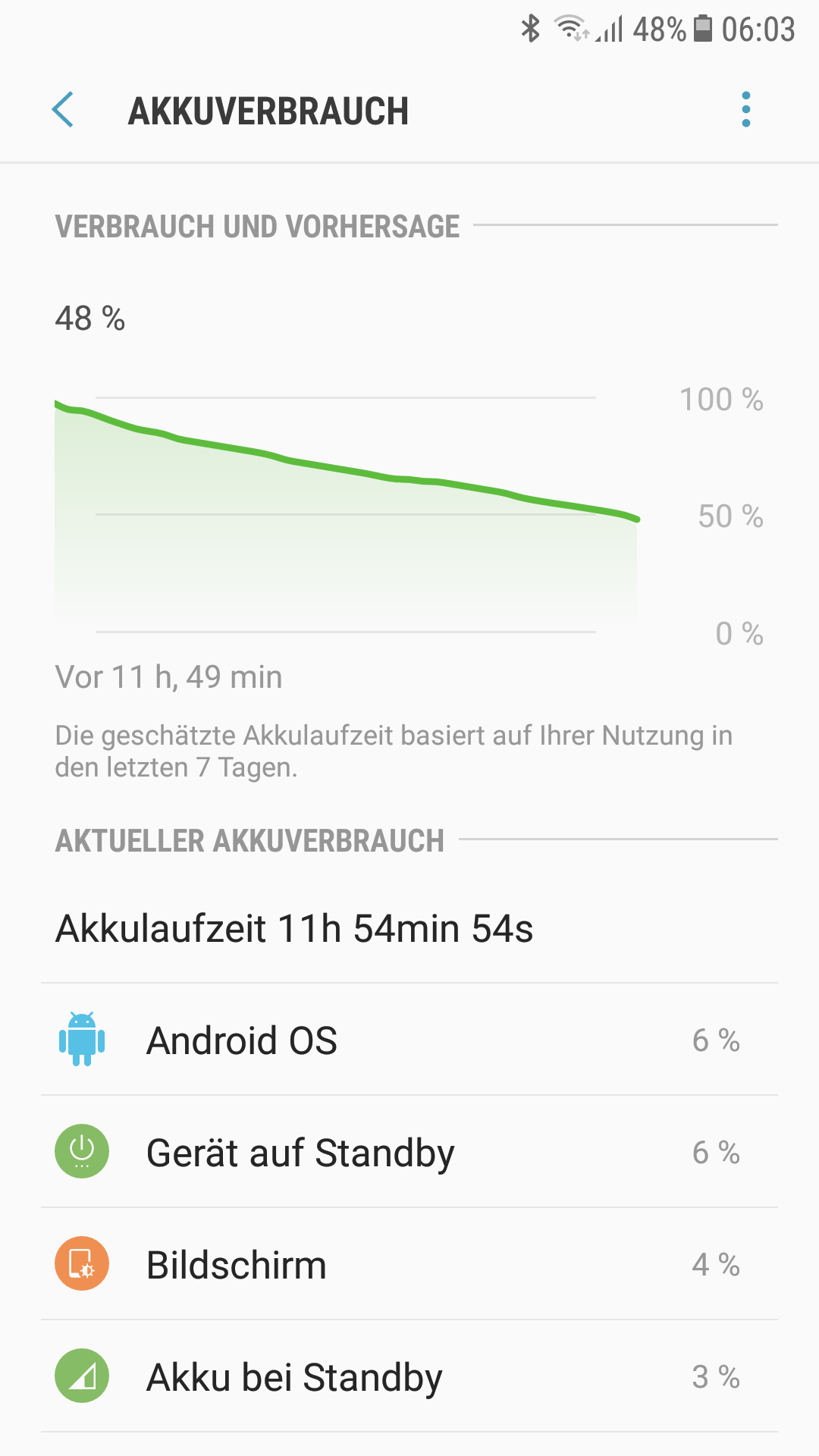View Bildschirm battery consumption
This screenshot has width=819, height=1456.
click(409, 1264)
